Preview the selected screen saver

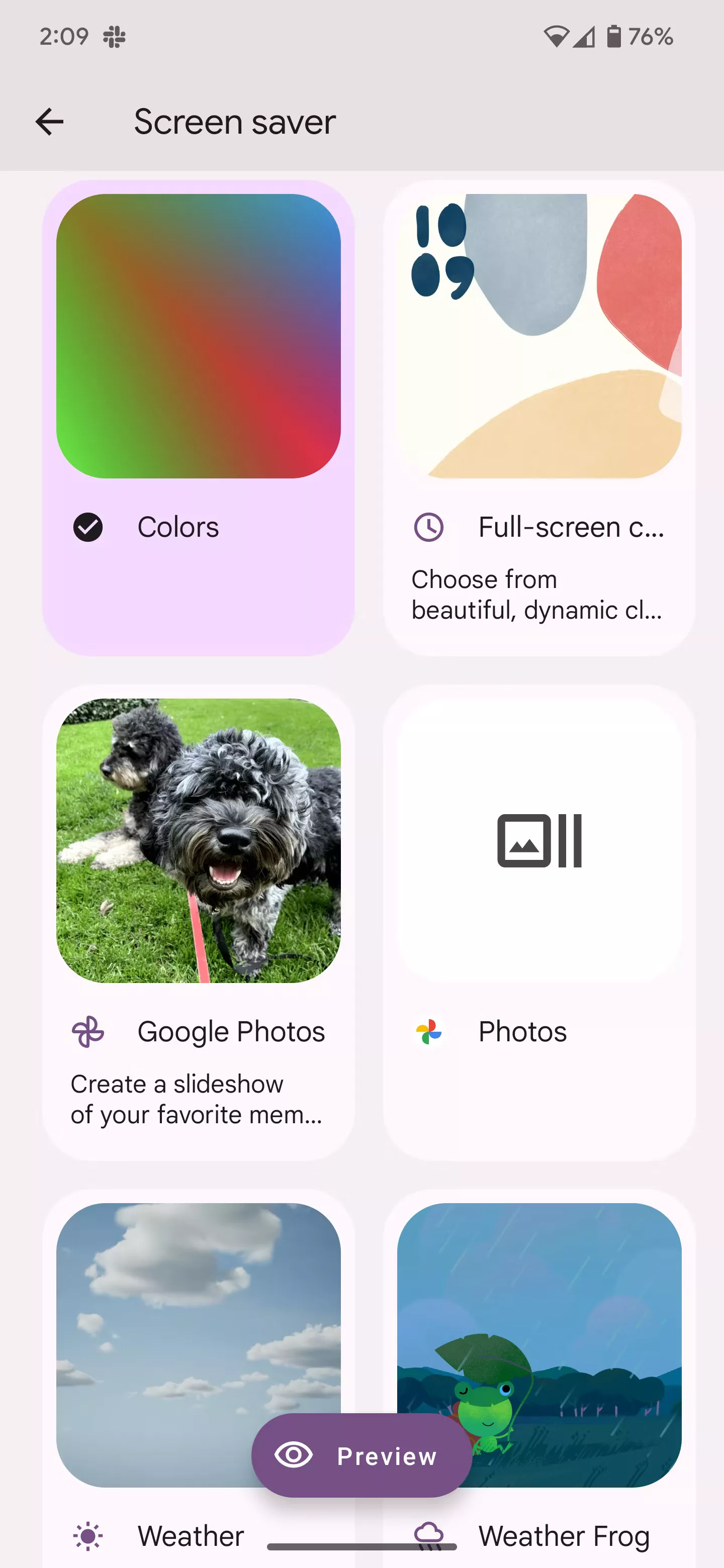(361, 1455)
